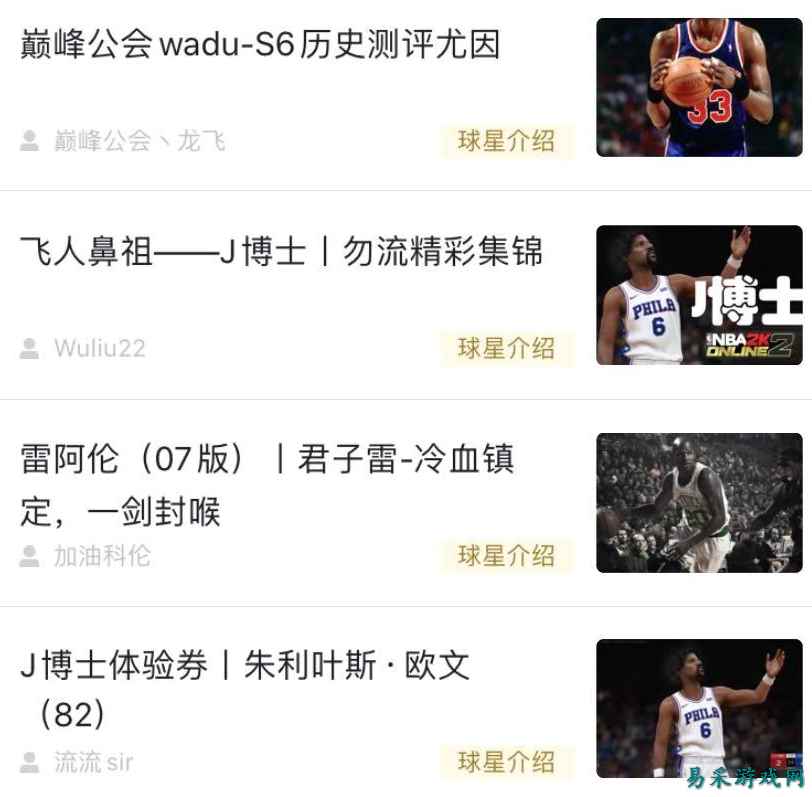Tap the 球星介绍 tag under the 流流 sir article
This screenshot has width=812, height=797.
tap(506, 762)
